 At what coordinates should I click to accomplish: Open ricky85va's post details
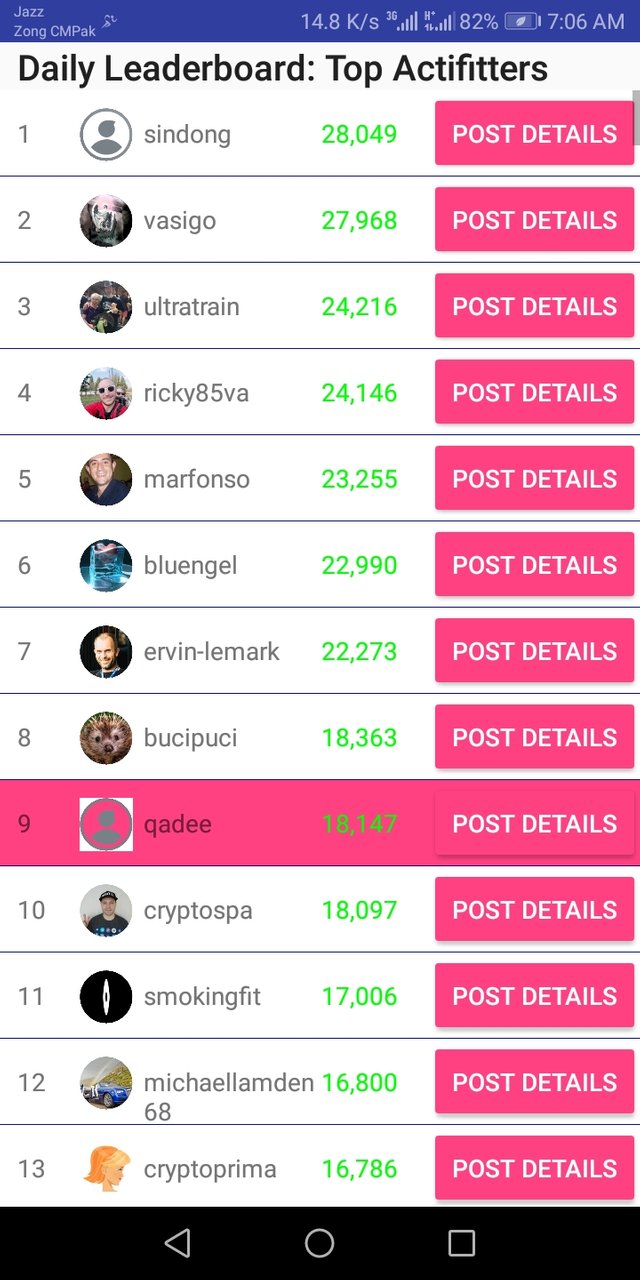point(534,392)
